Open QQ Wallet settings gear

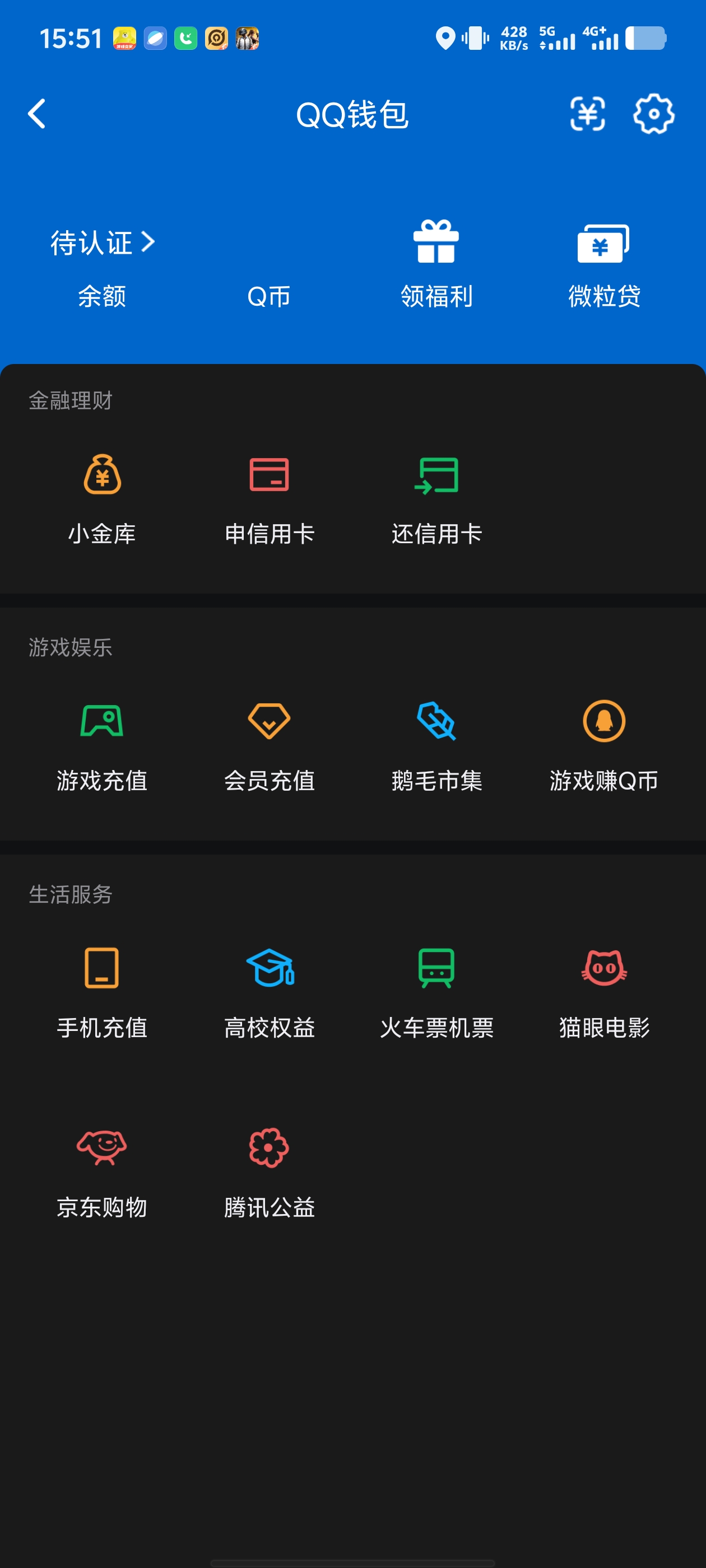click(x=654, y=114)
